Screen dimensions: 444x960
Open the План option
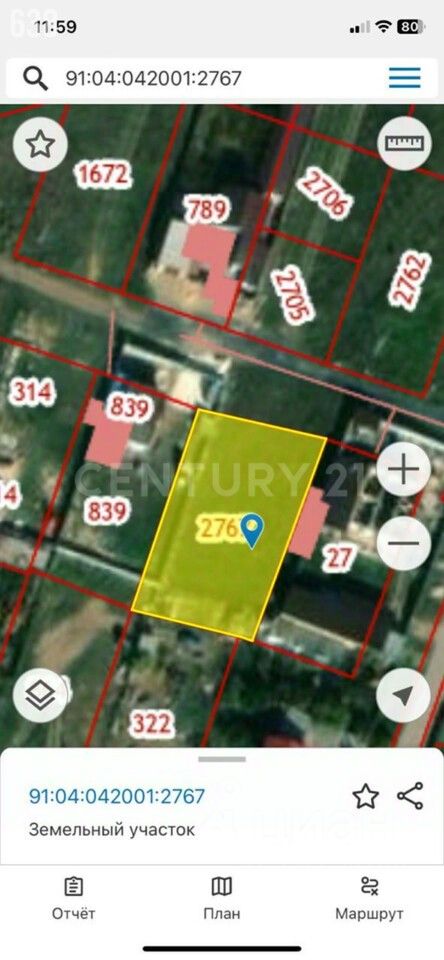222,899
